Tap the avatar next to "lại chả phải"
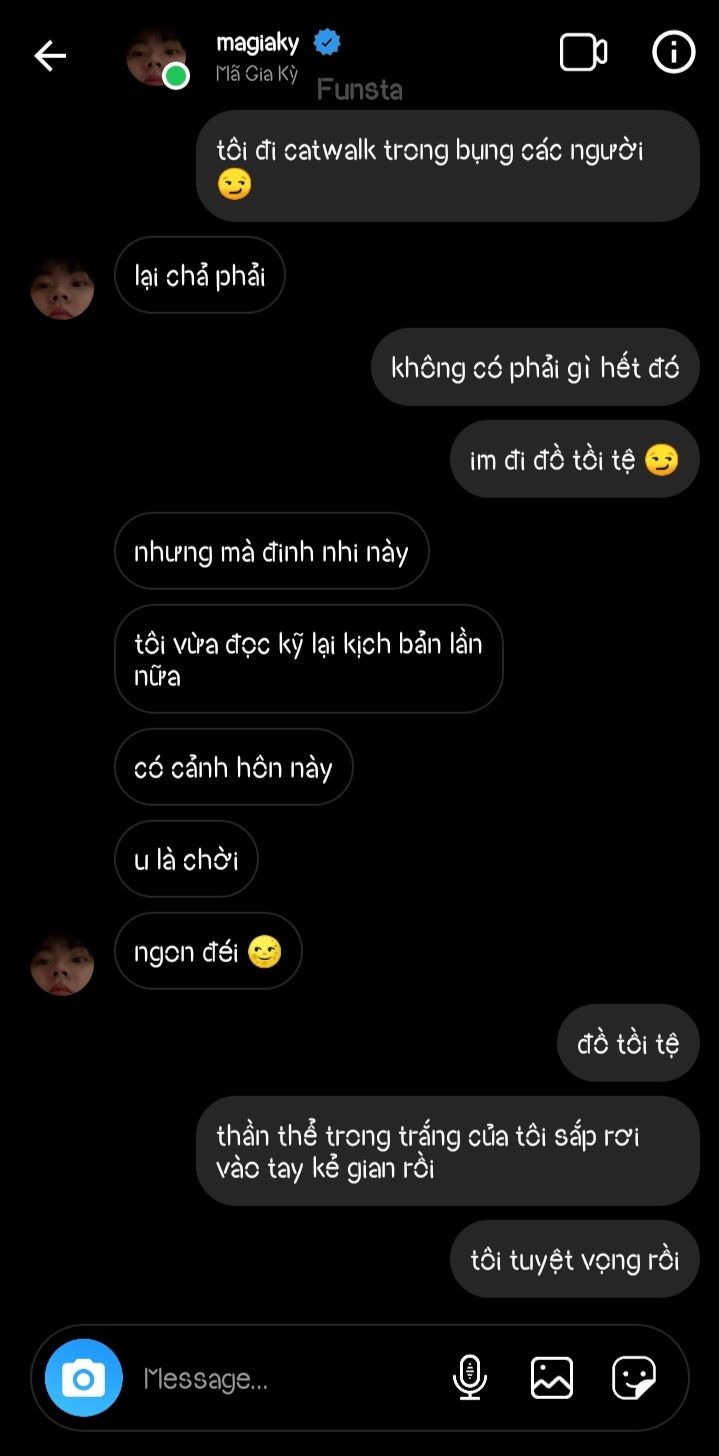This screenshot has height=1456, width=719. click(62, 288)
